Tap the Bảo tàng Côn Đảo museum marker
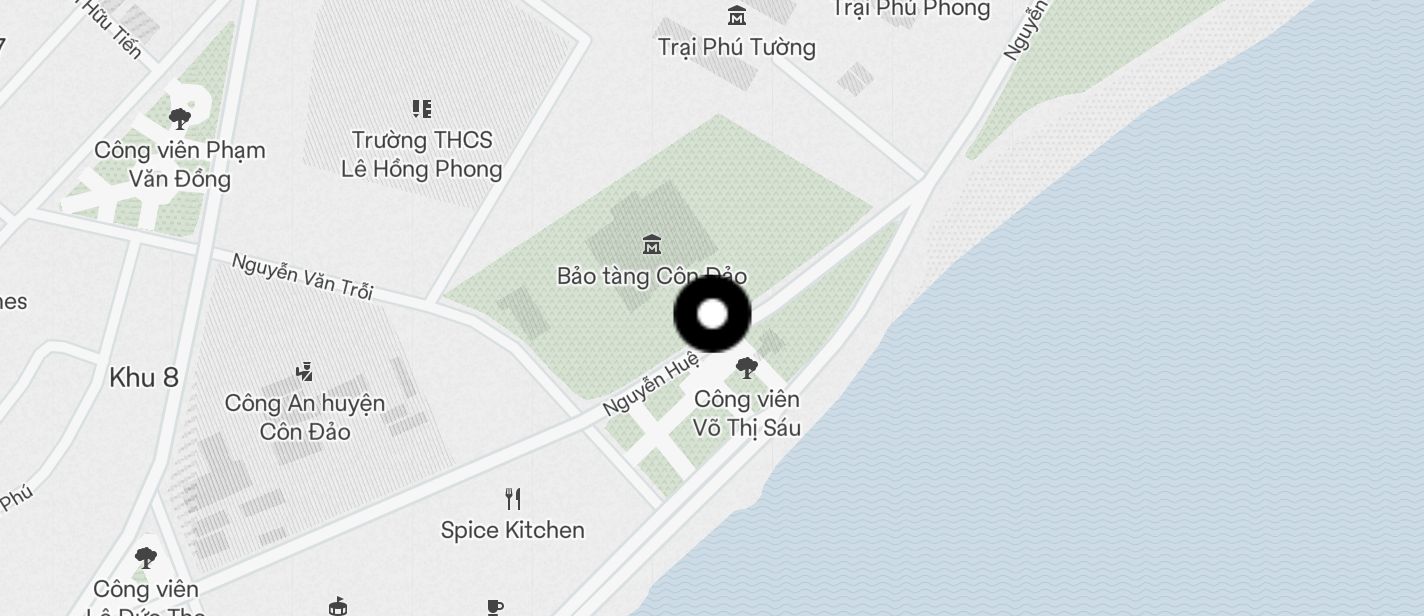 click(x=652, y=244)
